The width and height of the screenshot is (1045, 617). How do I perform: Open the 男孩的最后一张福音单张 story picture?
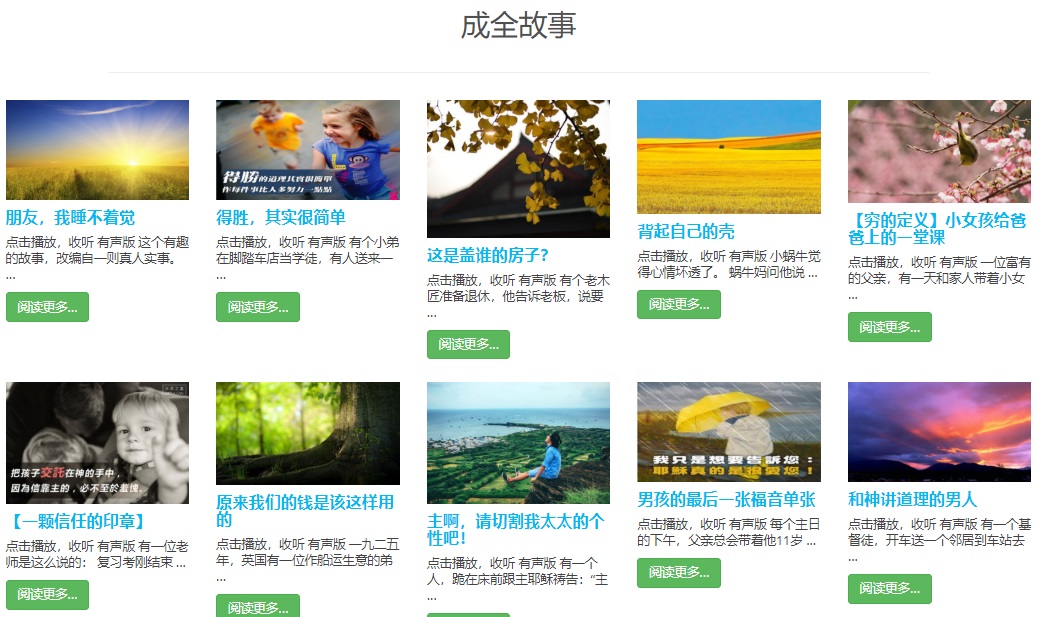(728, 432)
